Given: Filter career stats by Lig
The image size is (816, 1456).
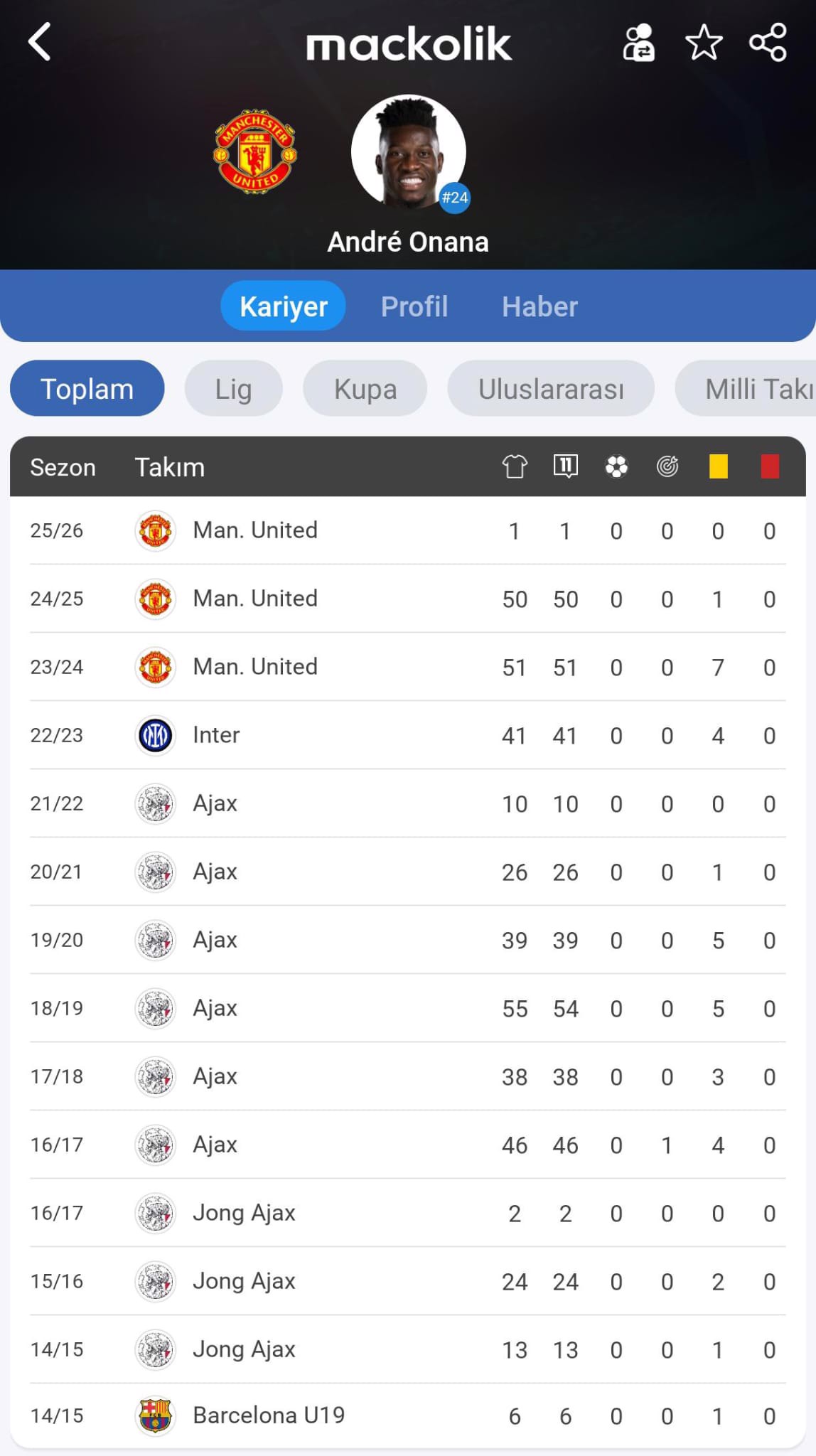Looking at the screenshot, I should pos(233,389).
